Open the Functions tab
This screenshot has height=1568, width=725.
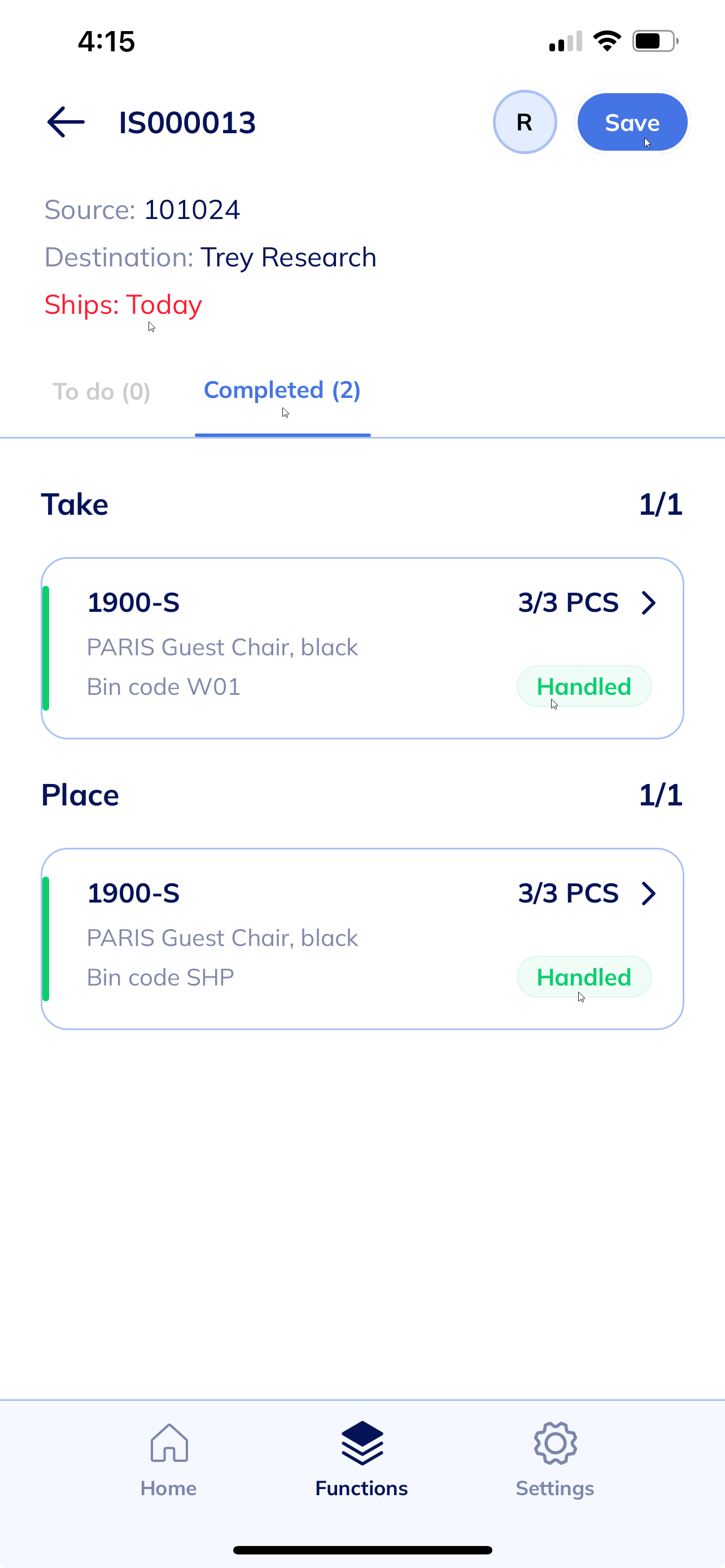pos(361,1460)
